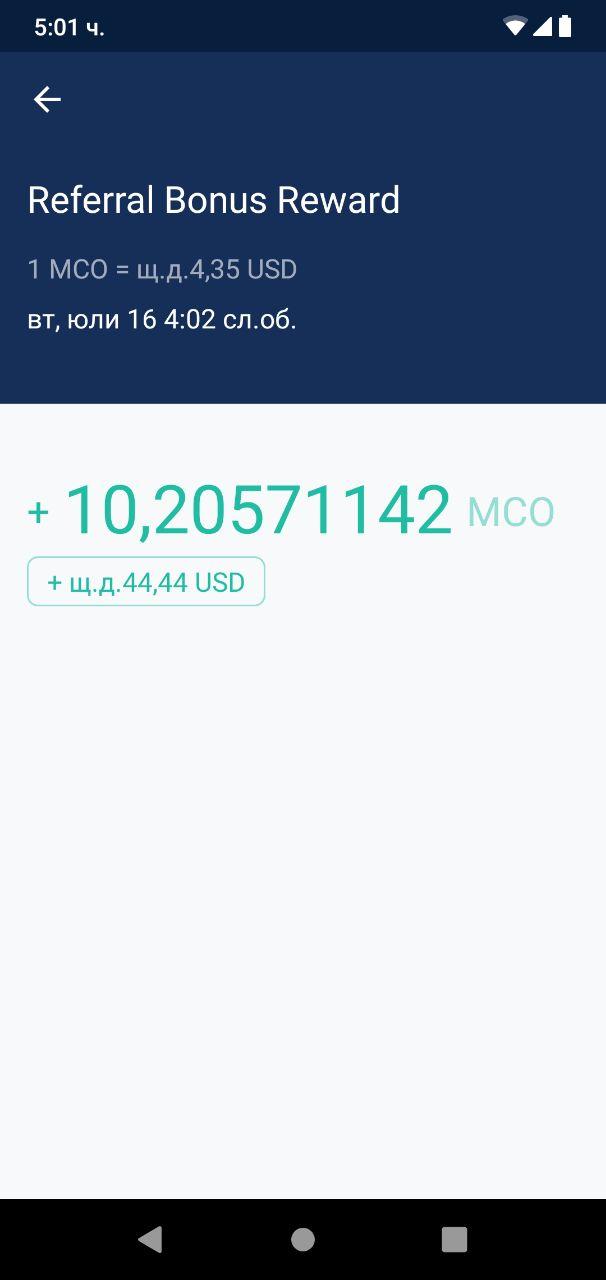Open the recent apps square button

pos(454,1240)
